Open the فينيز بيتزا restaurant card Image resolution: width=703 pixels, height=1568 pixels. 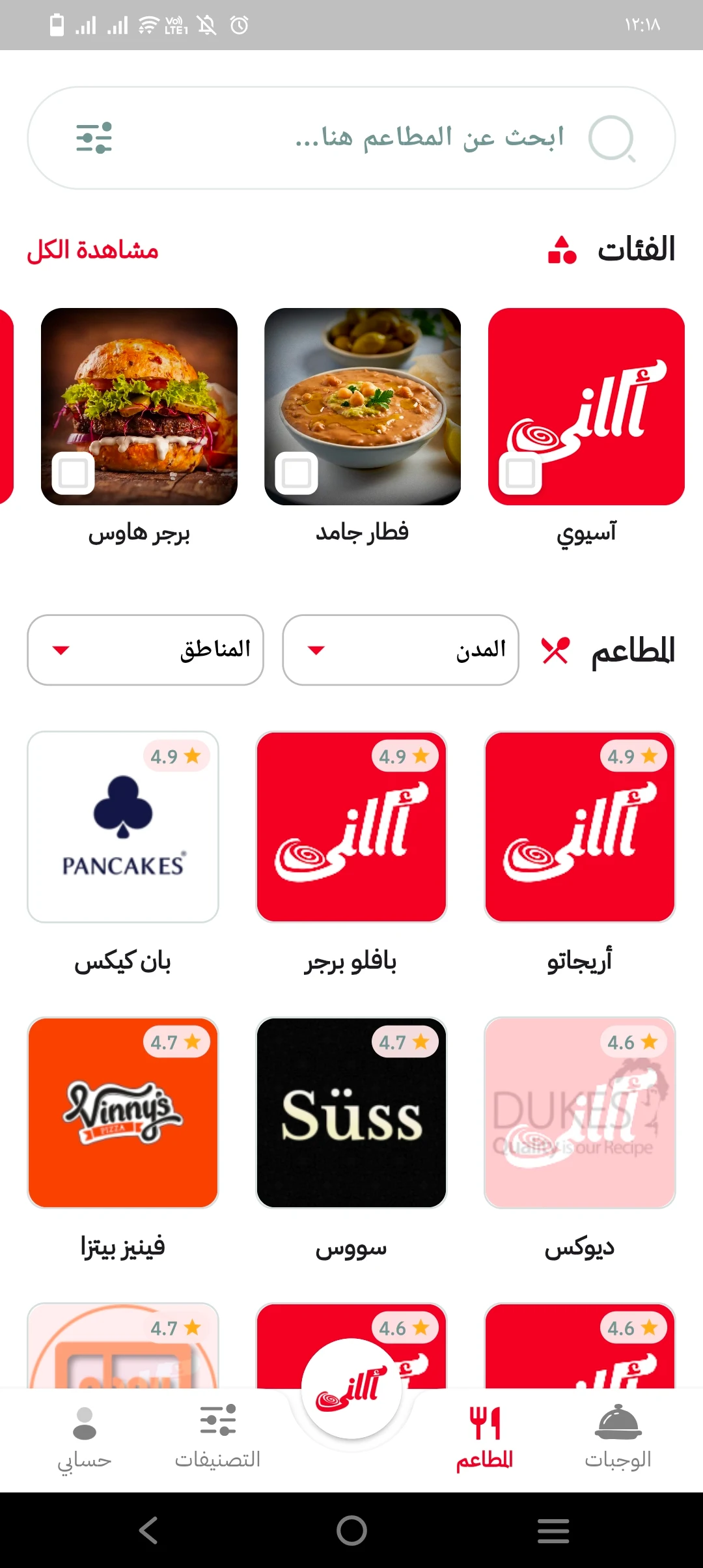tap(123, 1113)
